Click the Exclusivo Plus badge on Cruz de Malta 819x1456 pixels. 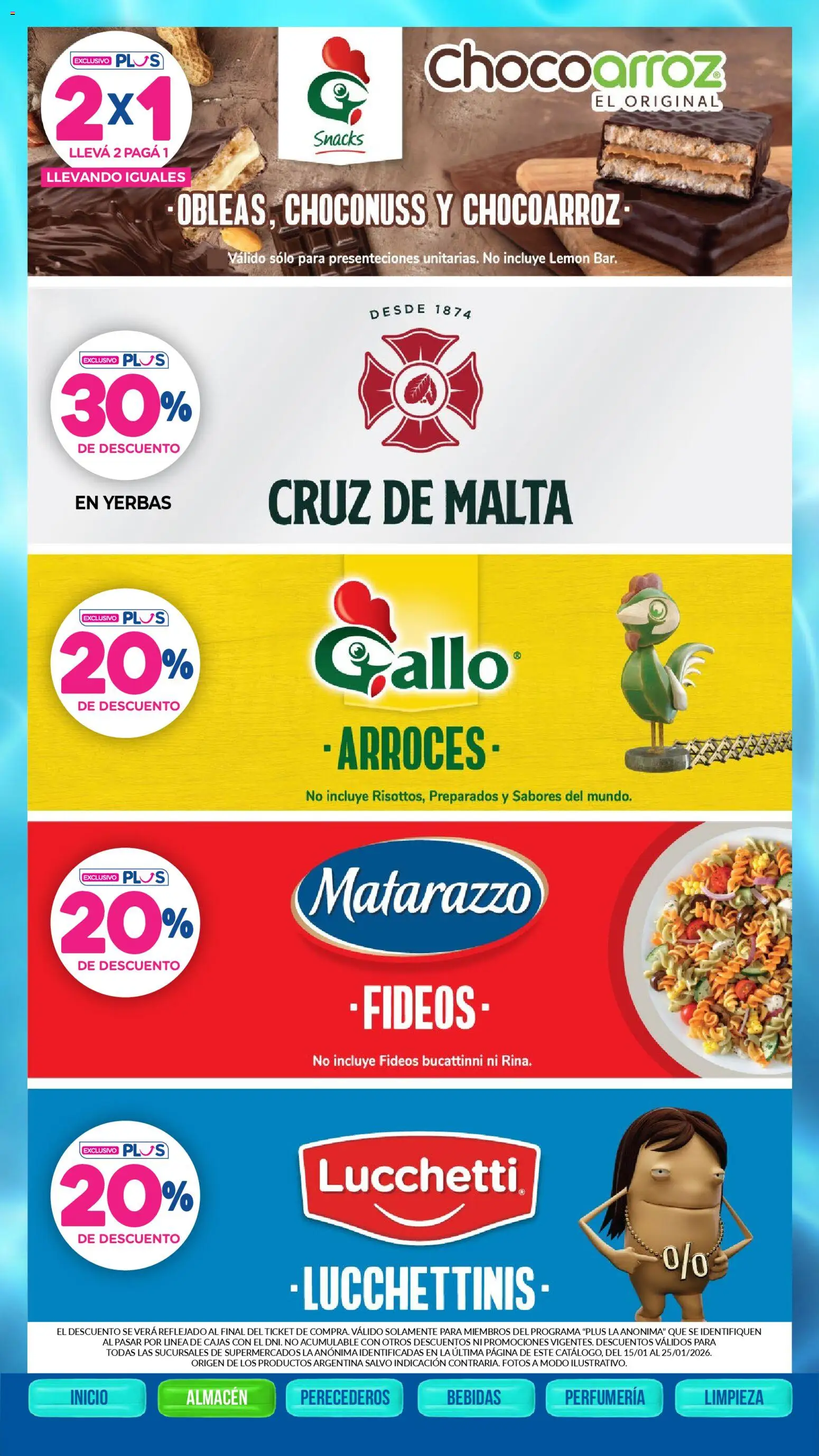(x=124, y=360)
